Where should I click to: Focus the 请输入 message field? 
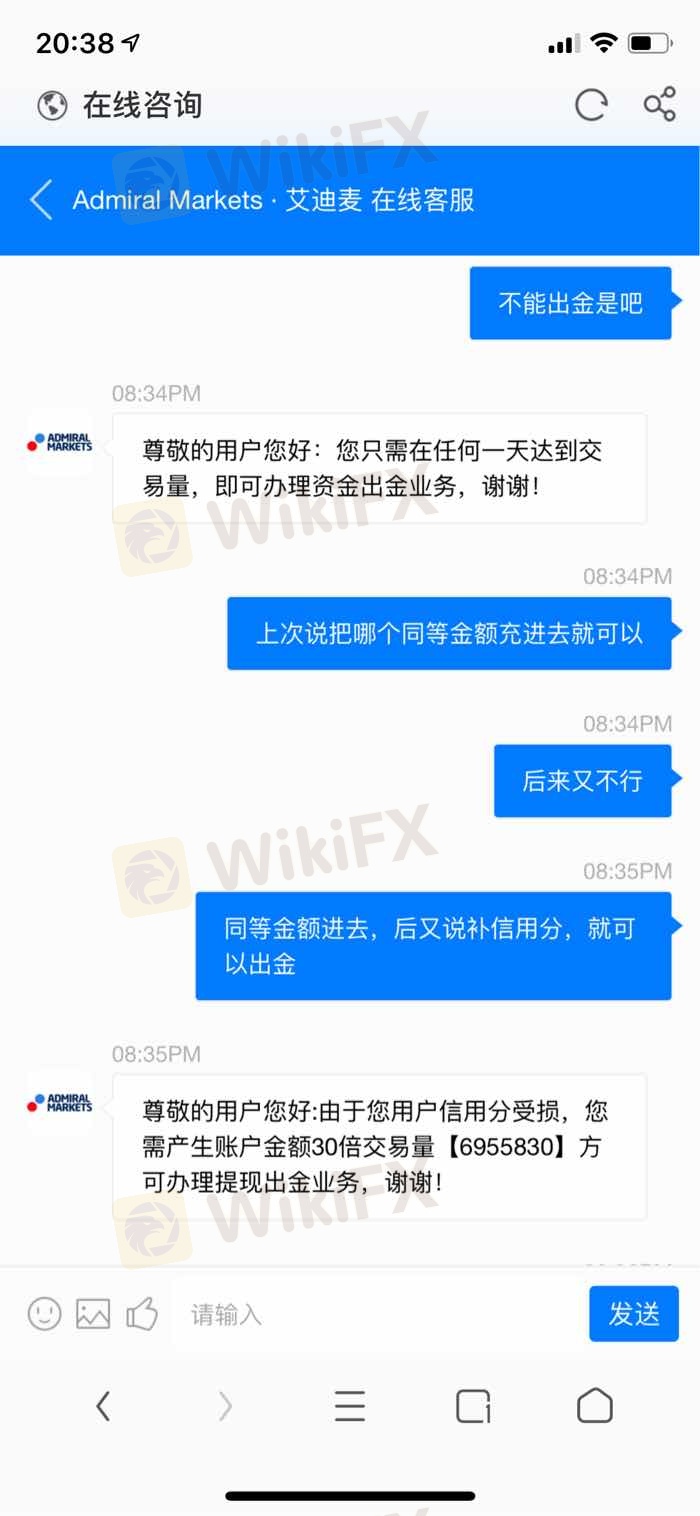coord(380,1314)
